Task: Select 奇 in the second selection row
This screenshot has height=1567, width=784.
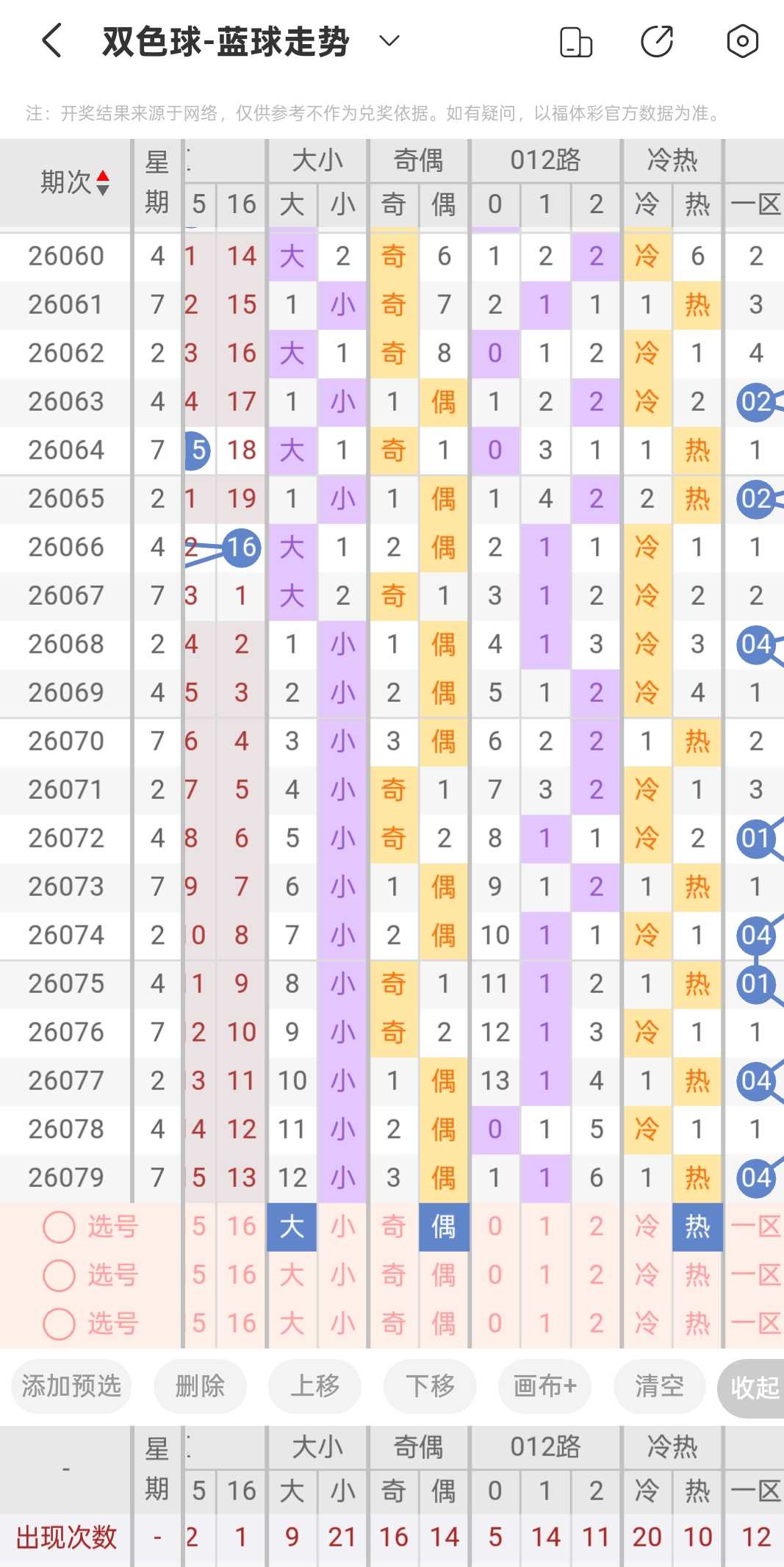Action: (393, 1275)
